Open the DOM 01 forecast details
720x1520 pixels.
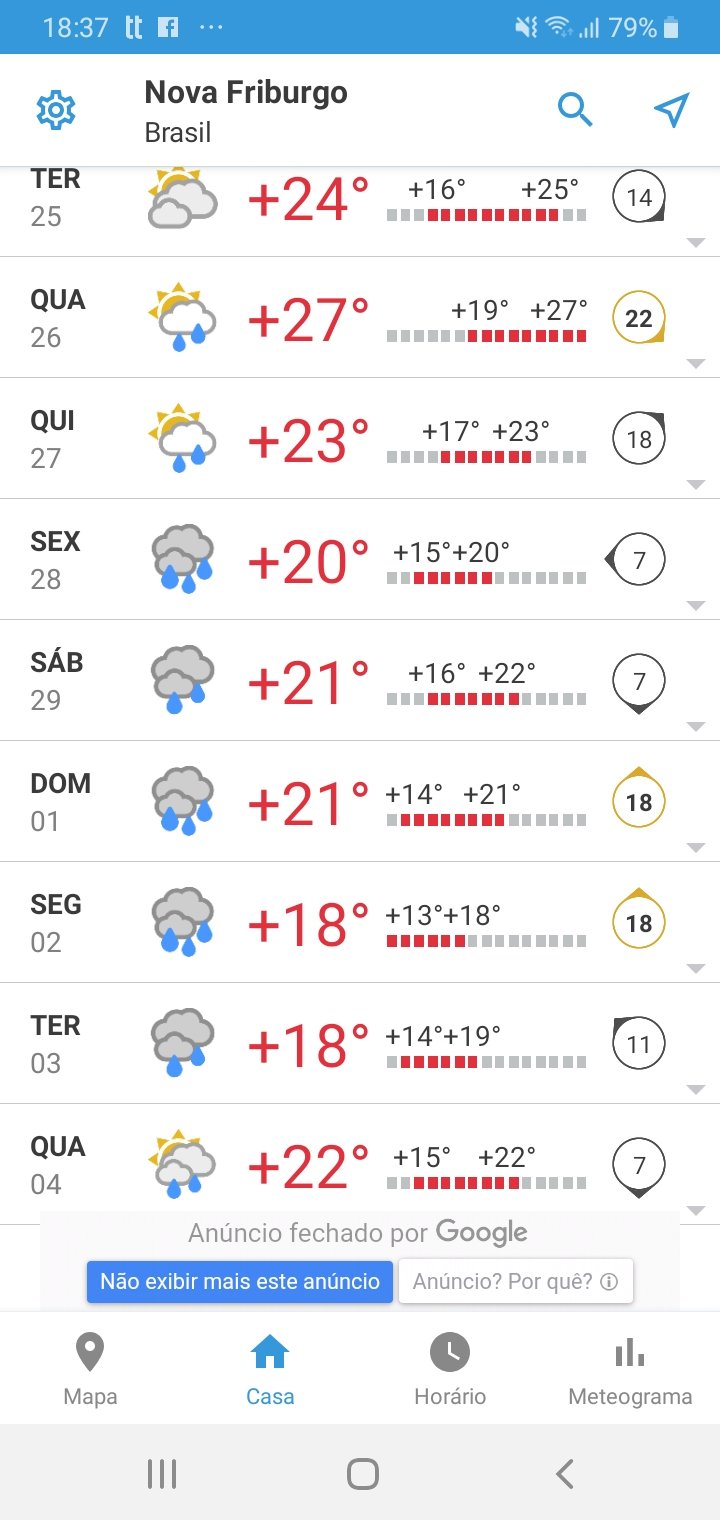tap(360, 802)
